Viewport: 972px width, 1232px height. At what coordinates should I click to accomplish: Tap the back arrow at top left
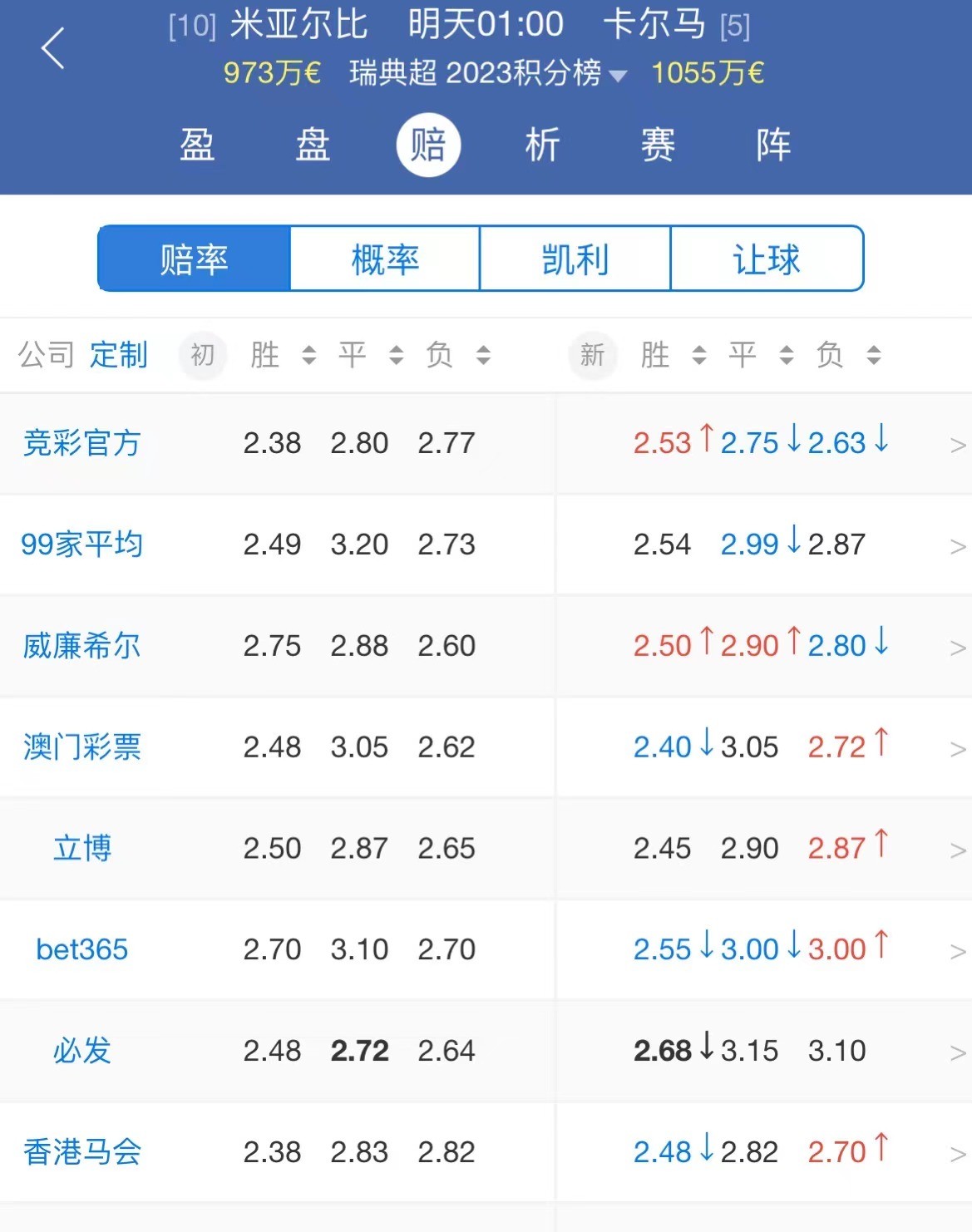(53, 48)
